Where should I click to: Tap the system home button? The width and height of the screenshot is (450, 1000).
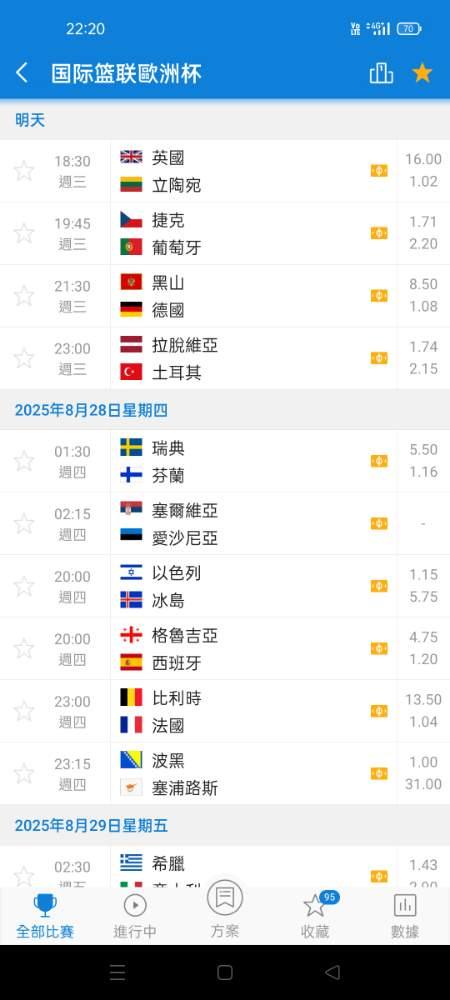tap(224, 972)
